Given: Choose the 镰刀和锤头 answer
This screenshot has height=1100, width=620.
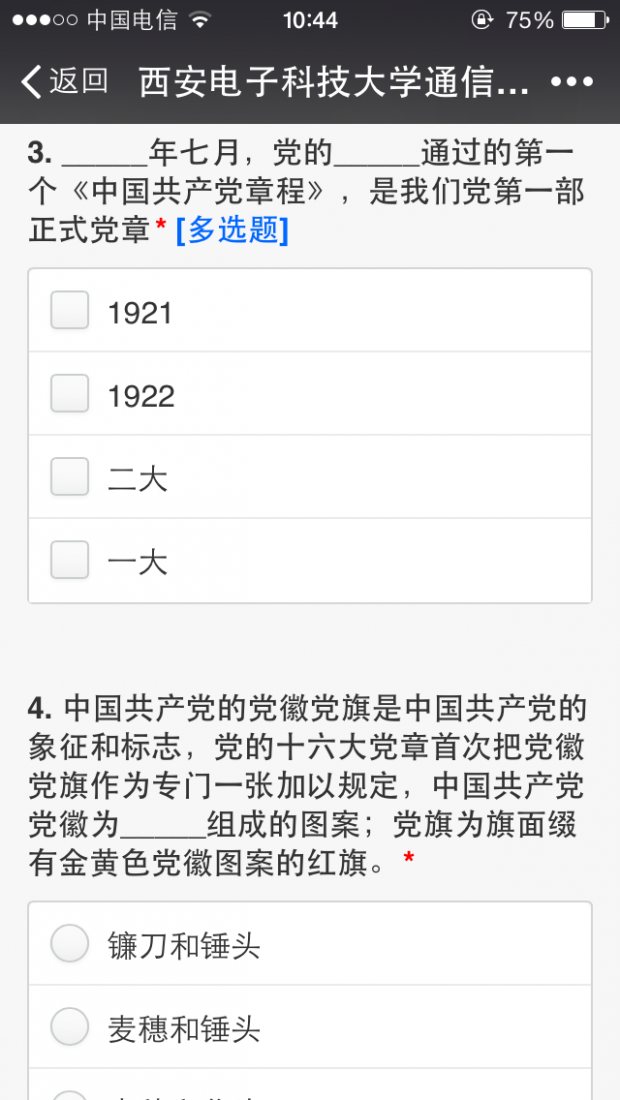Looking at the screenshot, I should tap(70, 943).
